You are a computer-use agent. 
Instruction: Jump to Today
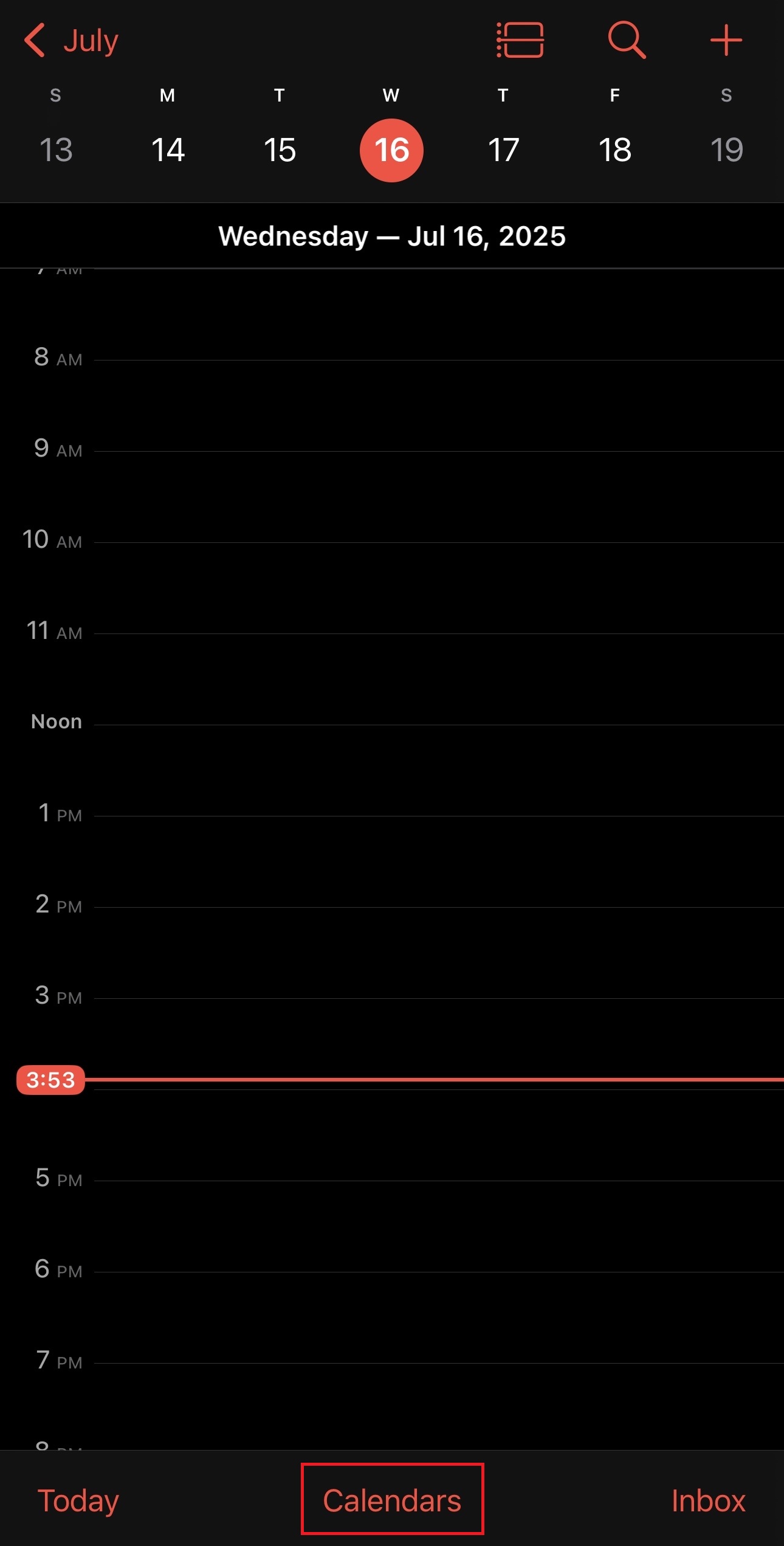tap(78, 1500)
